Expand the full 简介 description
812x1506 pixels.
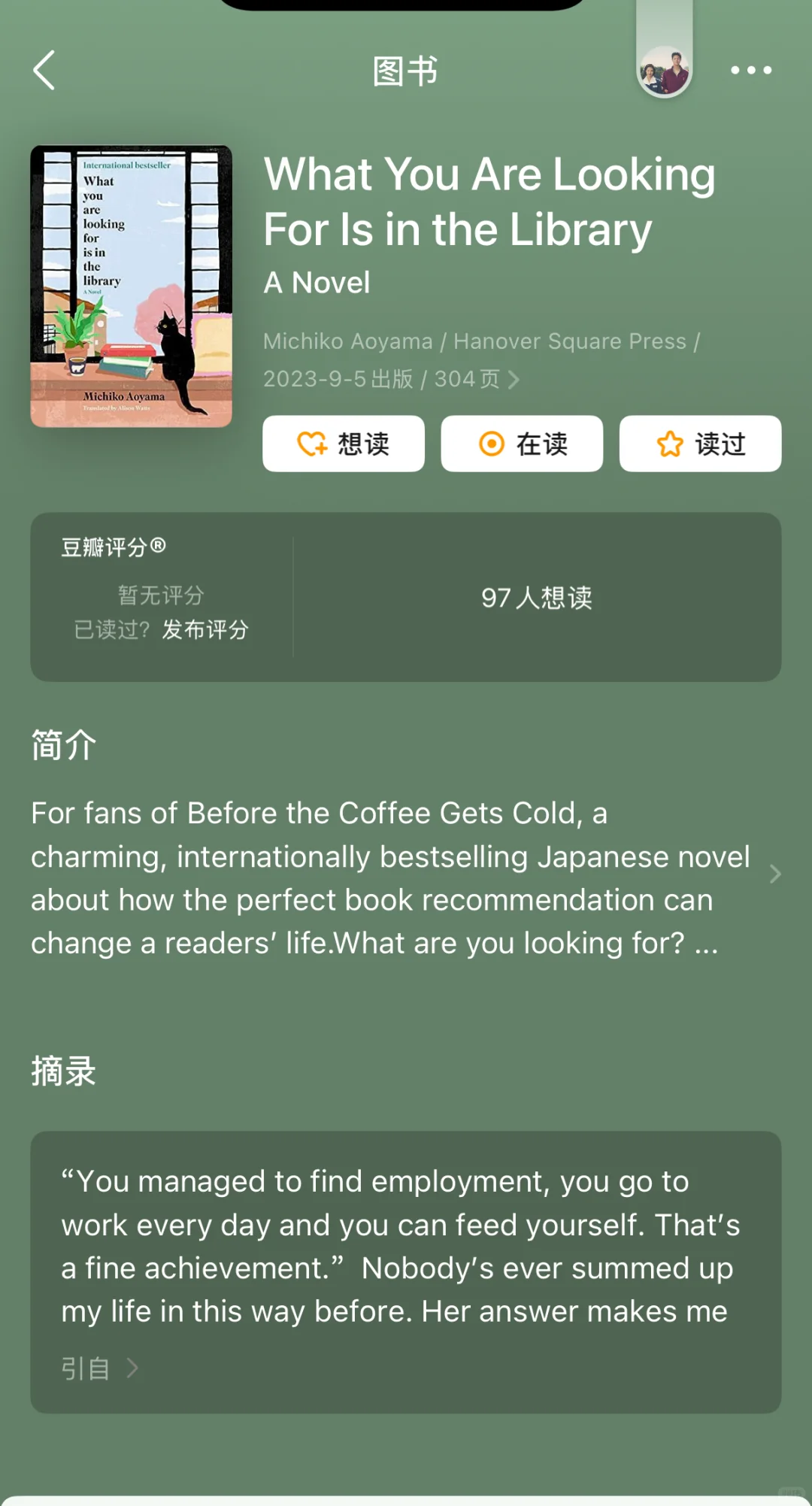774,874
